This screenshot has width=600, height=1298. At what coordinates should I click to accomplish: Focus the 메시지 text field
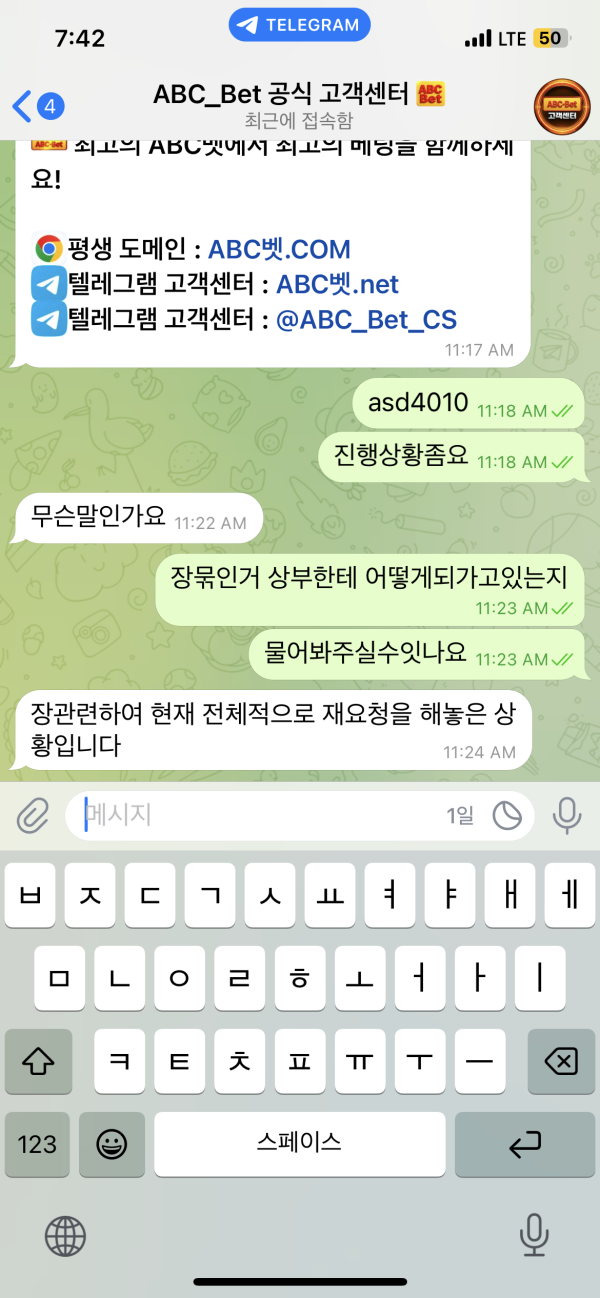(260, 816)
